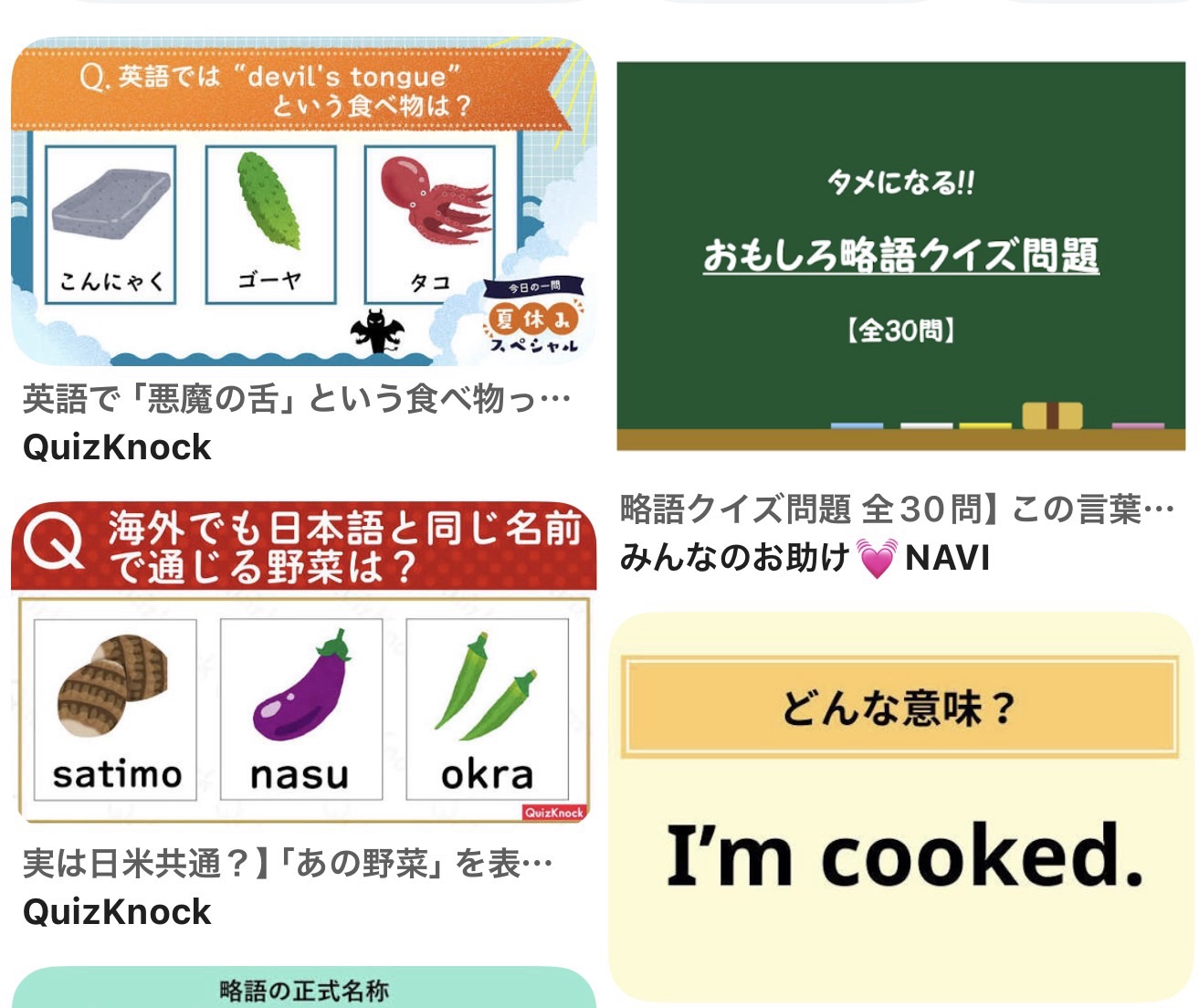Open the おもしろ略語クイズ問題 blackboard pin

(x=900, y=256)
